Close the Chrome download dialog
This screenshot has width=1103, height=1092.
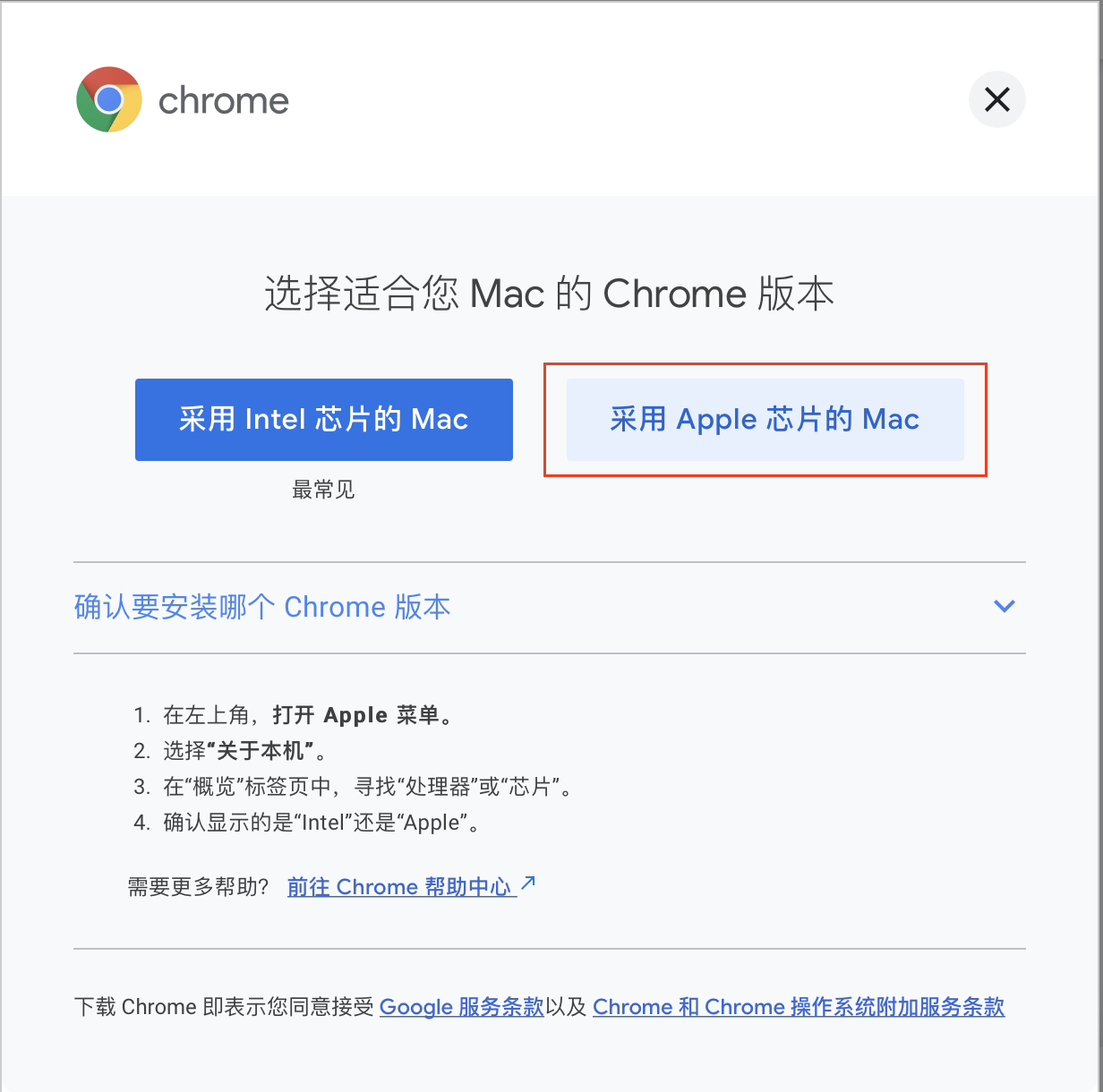pos(996,99)
